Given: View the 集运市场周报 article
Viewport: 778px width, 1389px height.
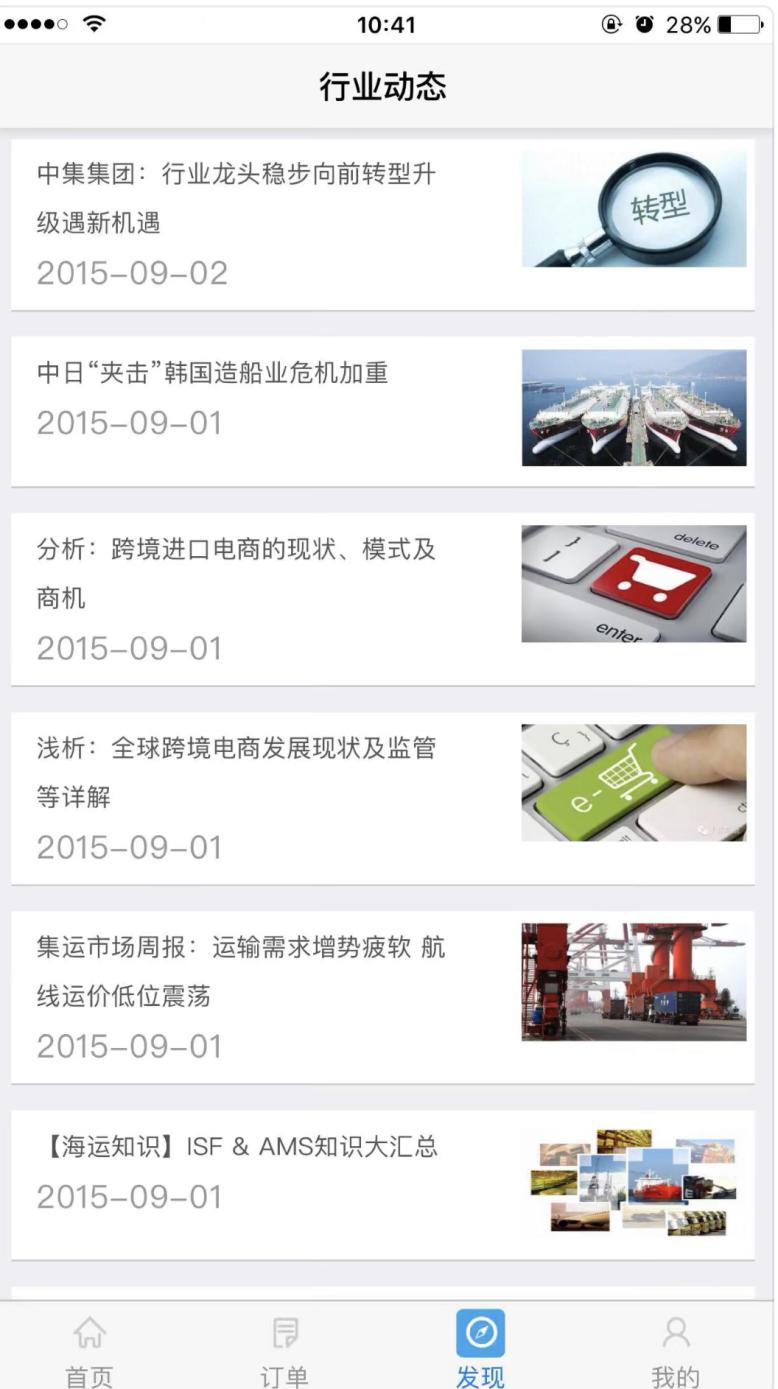Looking at the screenshot, I should [x=241, y=971].
